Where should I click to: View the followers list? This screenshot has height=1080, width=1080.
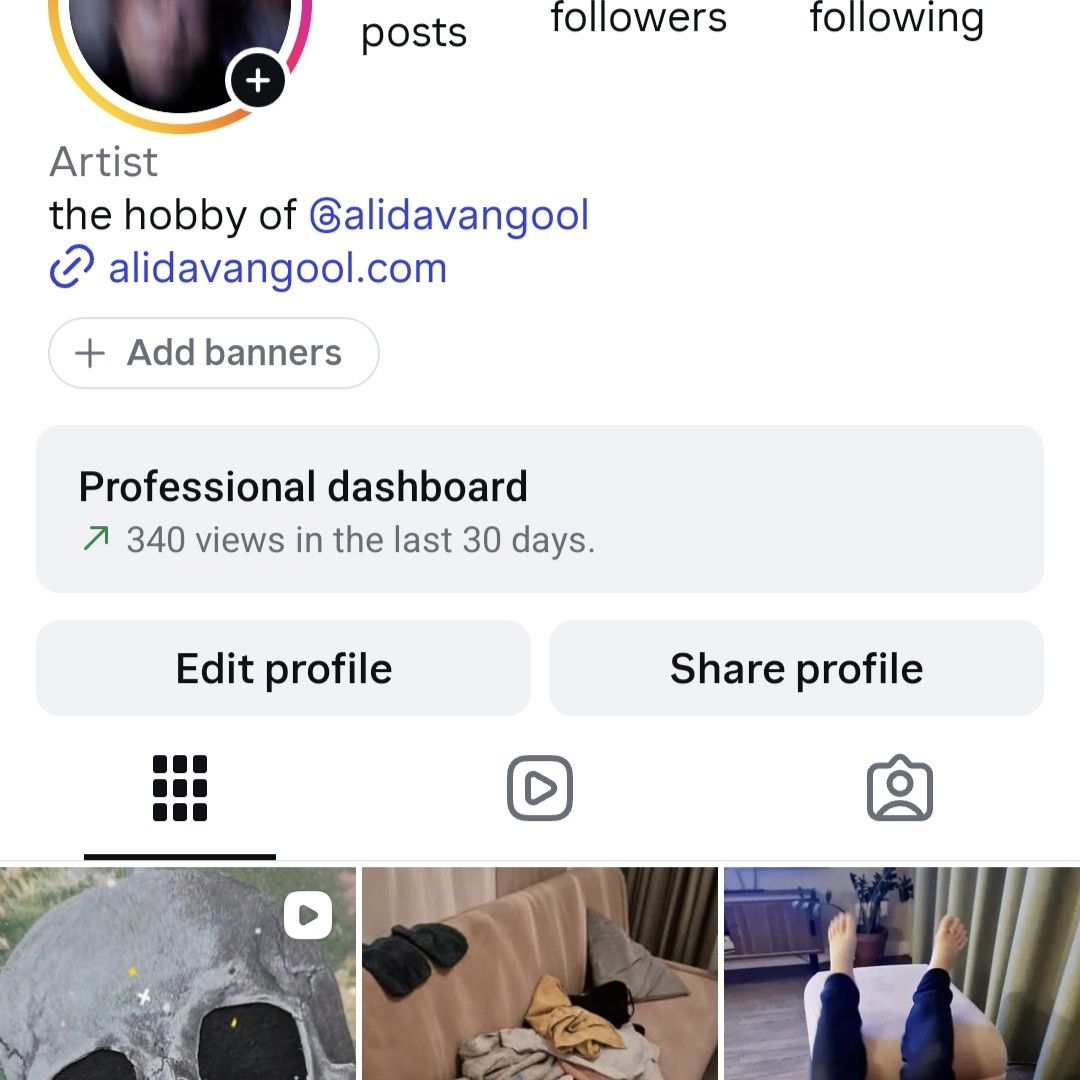[x=638, y=18]
